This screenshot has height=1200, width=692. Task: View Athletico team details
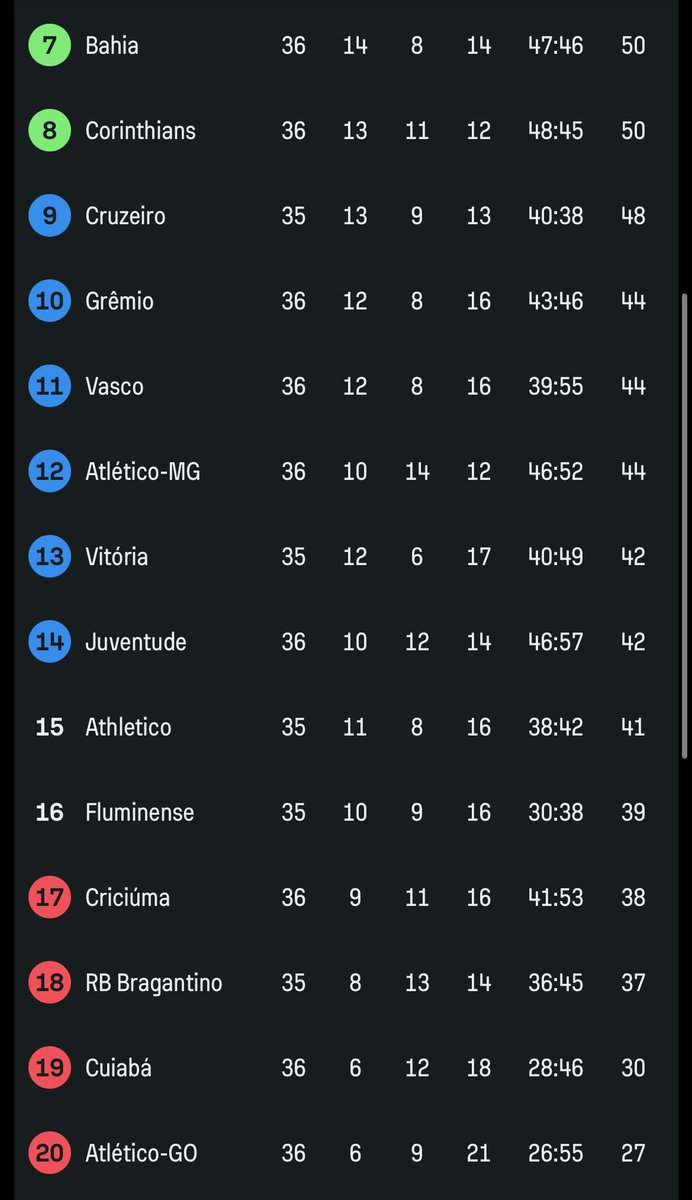pos(128,727)
